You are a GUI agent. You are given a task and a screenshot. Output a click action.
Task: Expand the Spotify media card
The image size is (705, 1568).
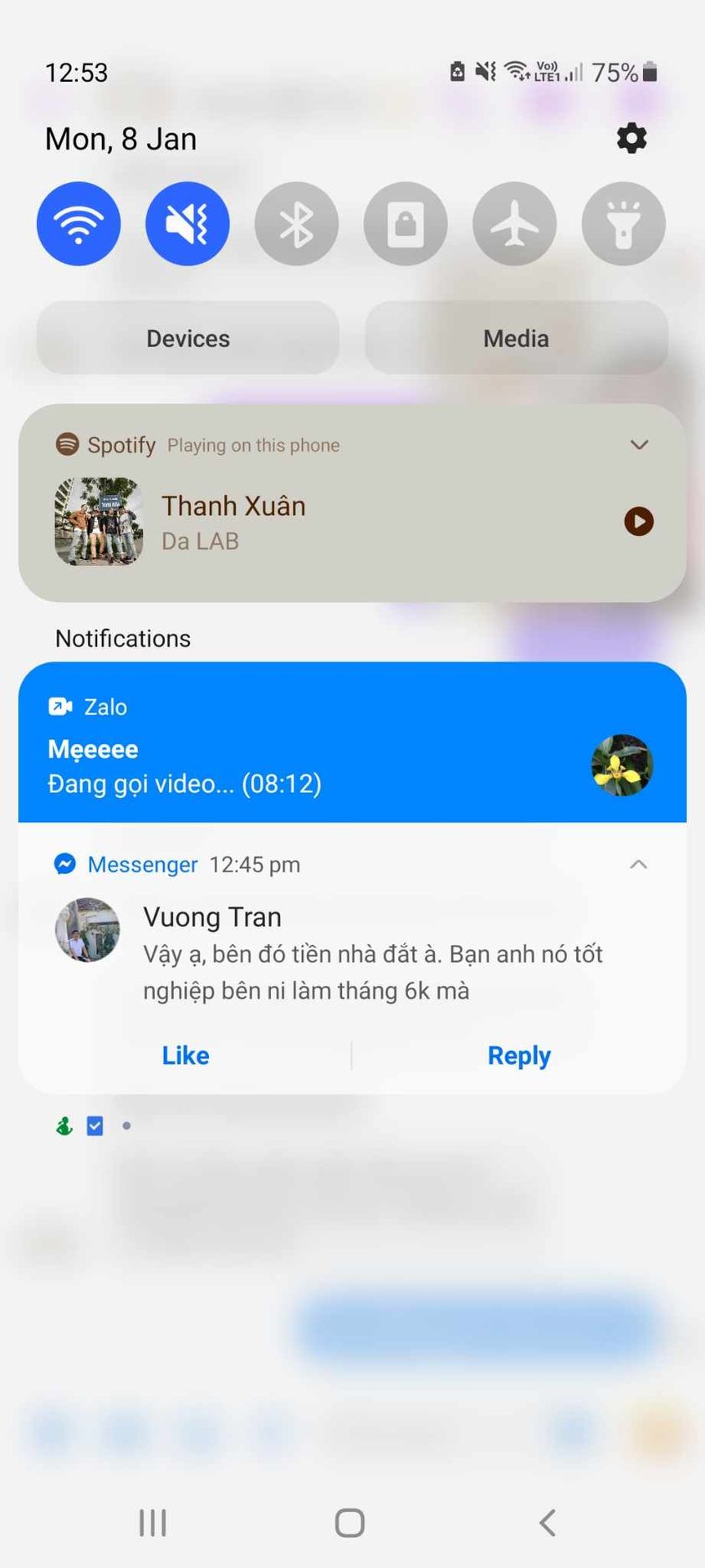639,445
